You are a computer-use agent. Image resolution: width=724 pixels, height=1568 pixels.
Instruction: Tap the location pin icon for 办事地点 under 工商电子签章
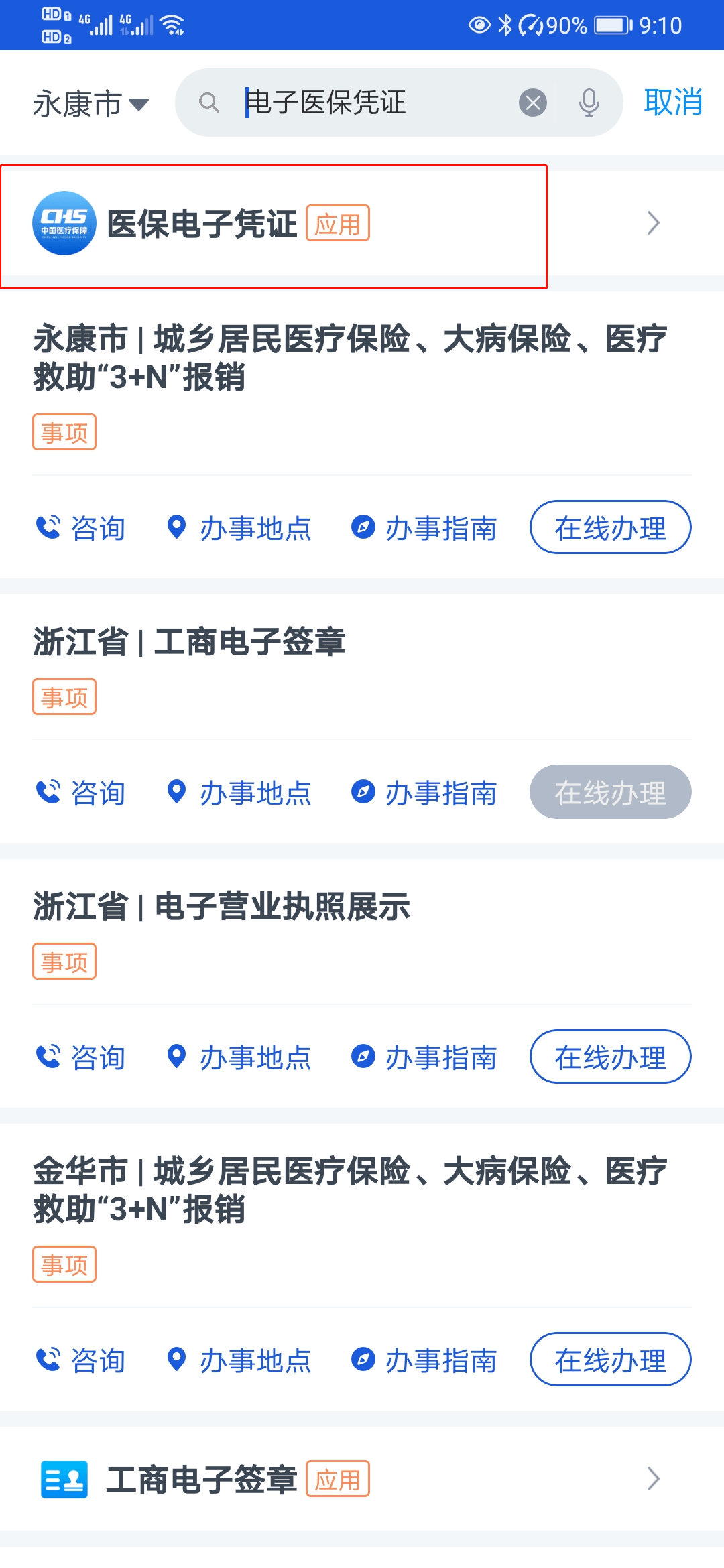pyautogui.click(x=176, y=791)
